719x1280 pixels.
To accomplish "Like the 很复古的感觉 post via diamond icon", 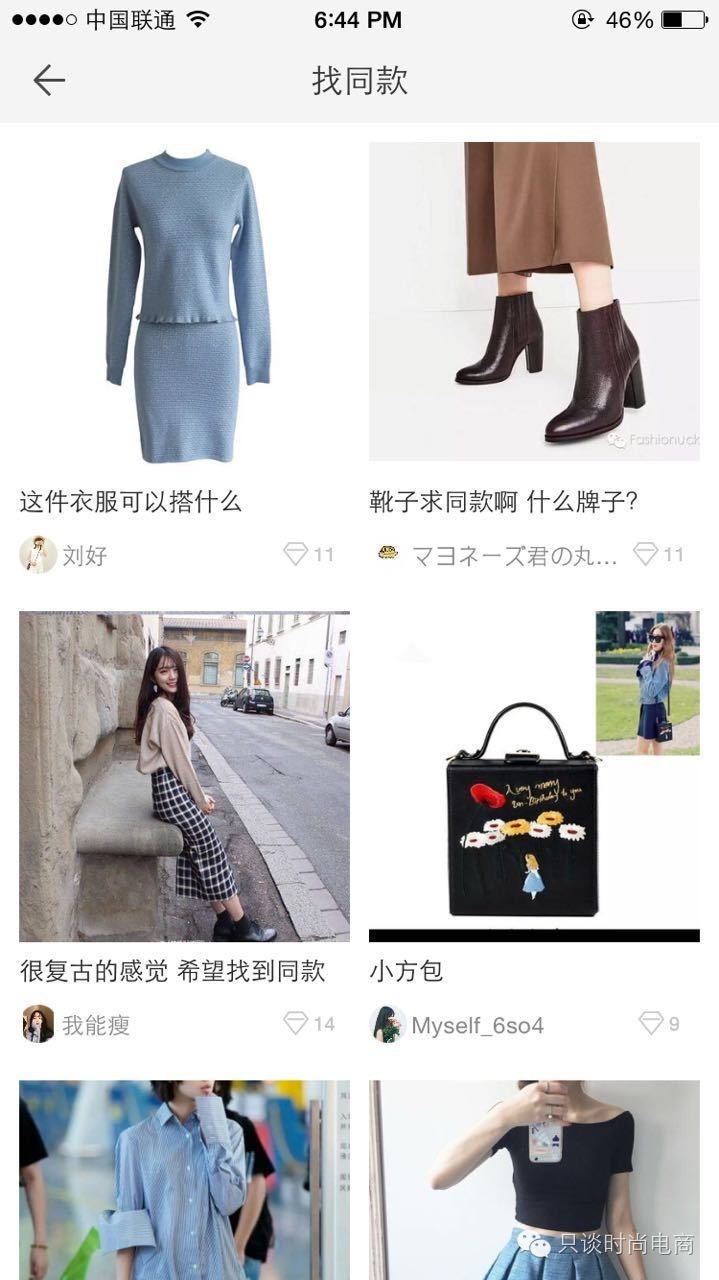I will [x=296, y=1023].
